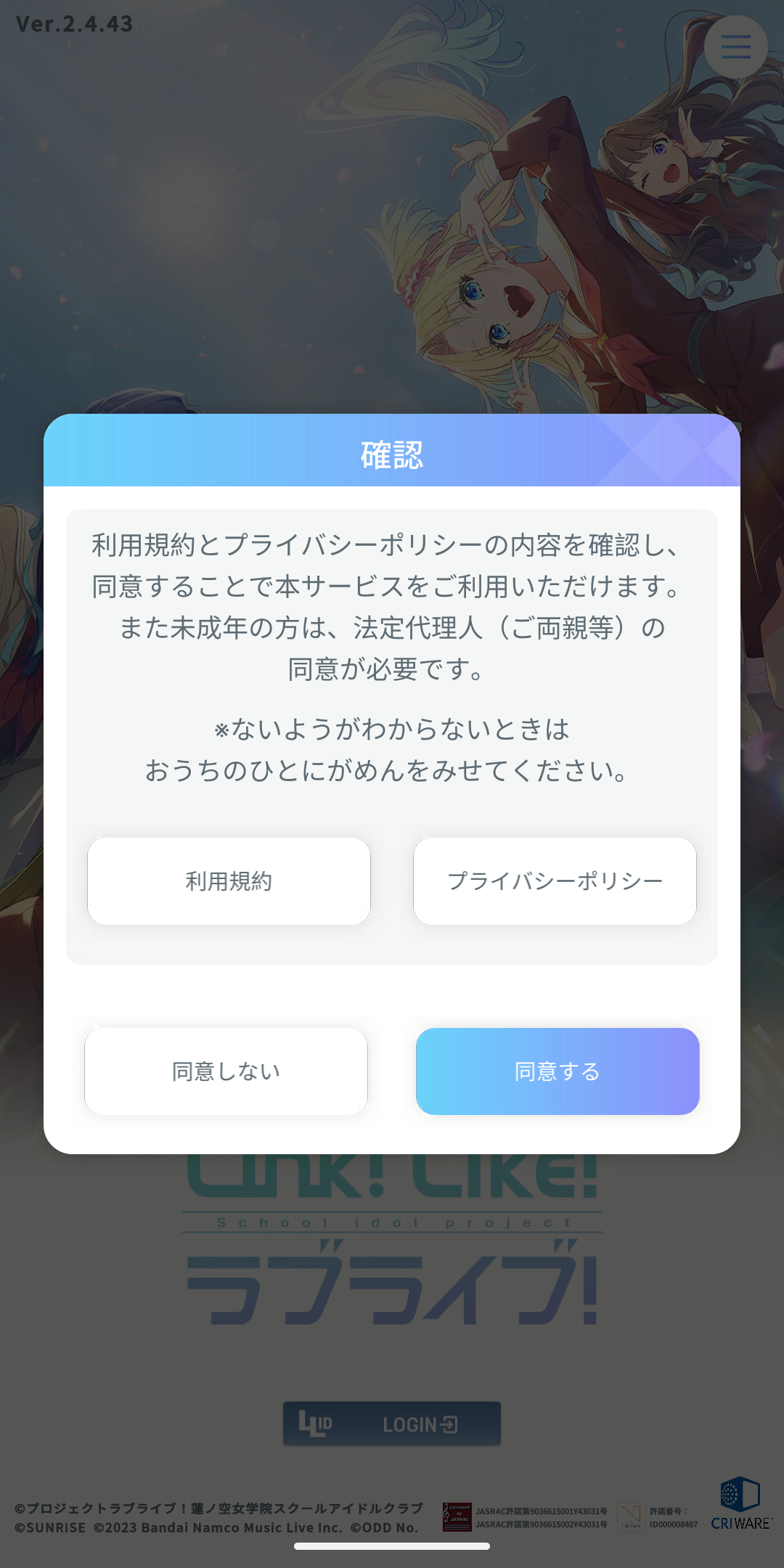Open the 利用規約 terms of service
The width and height of the screenshot is (784, 1568).
[229, 881]
